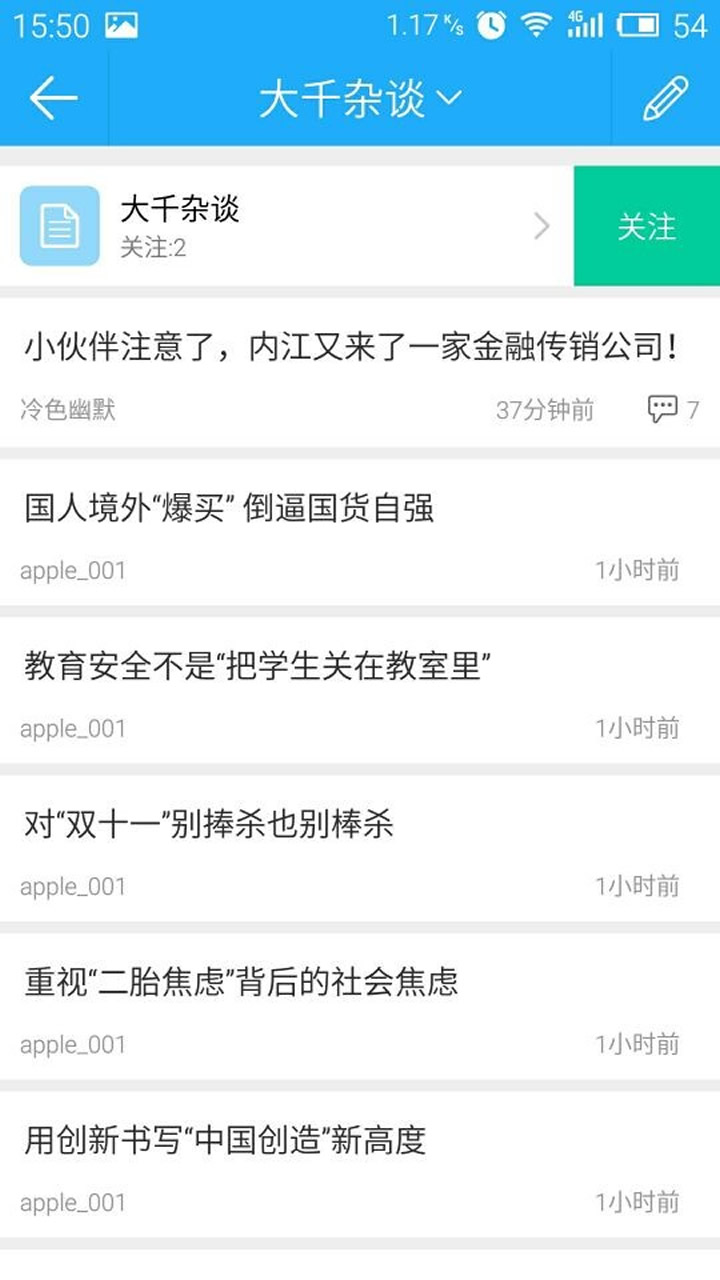Compose a new post with pencil icon

665,98
